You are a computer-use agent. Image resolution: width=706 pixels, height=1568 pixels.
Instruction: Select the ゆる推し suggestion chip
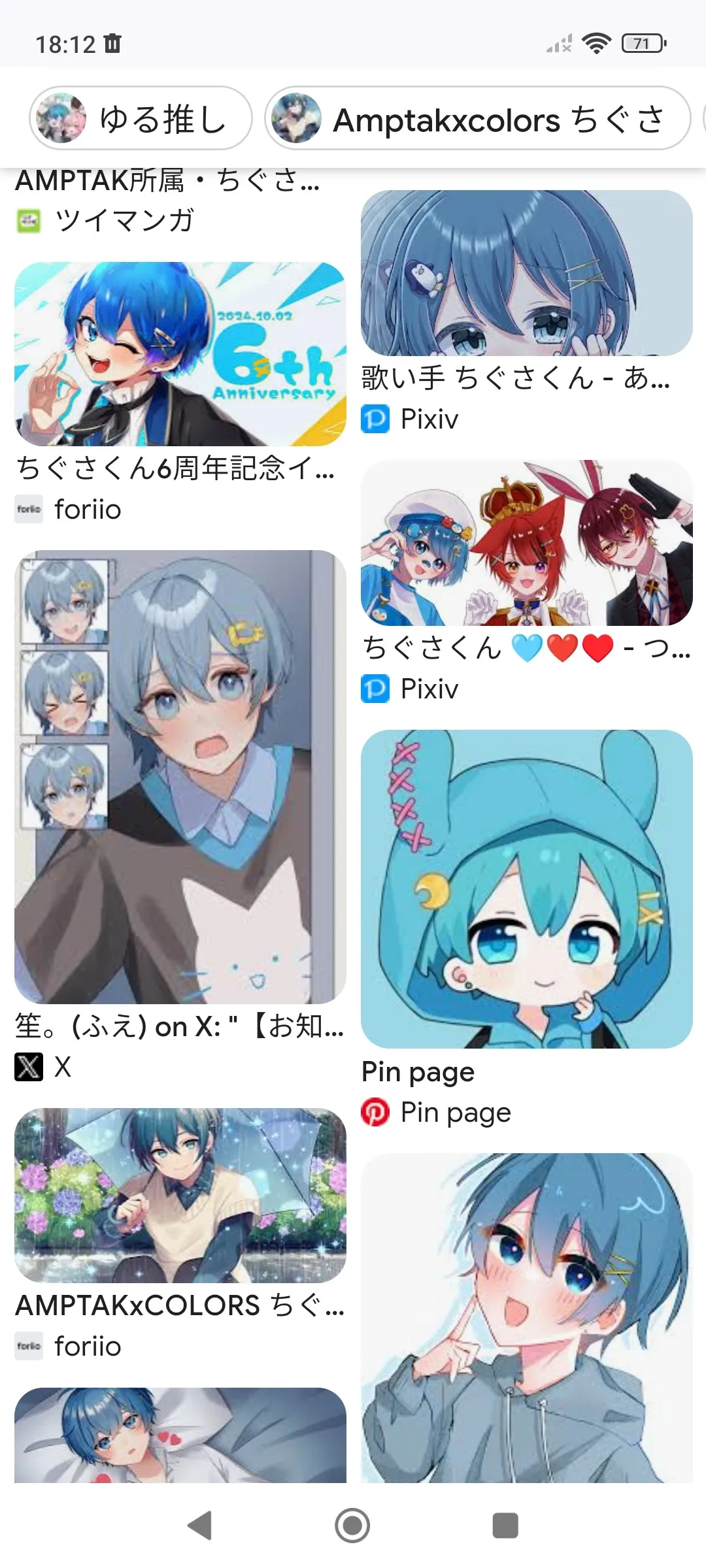pyautogui.click(x=141, y=119)
